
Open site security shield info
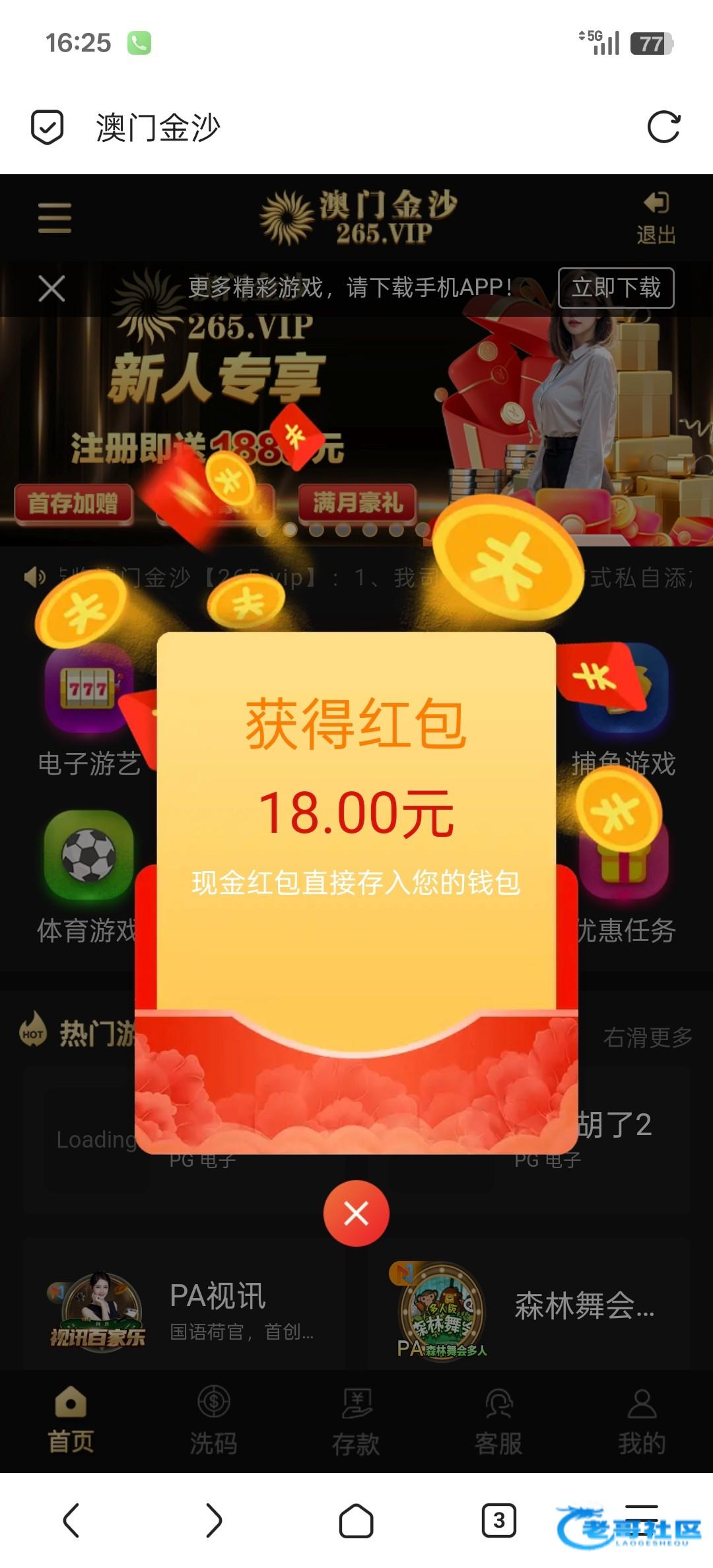click(x=48, y=127)
